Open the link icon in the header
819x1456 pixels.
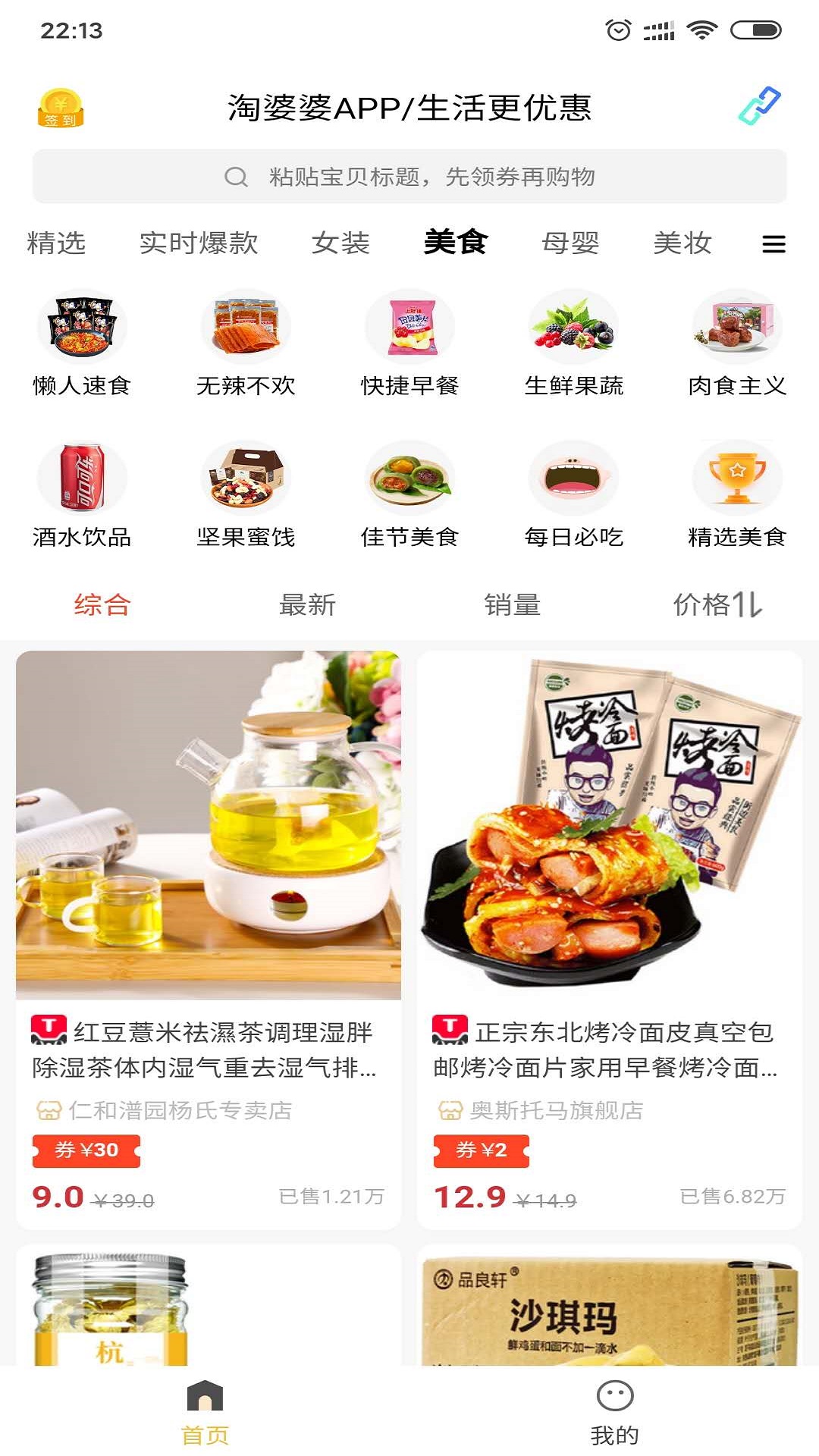pos(759,105)
